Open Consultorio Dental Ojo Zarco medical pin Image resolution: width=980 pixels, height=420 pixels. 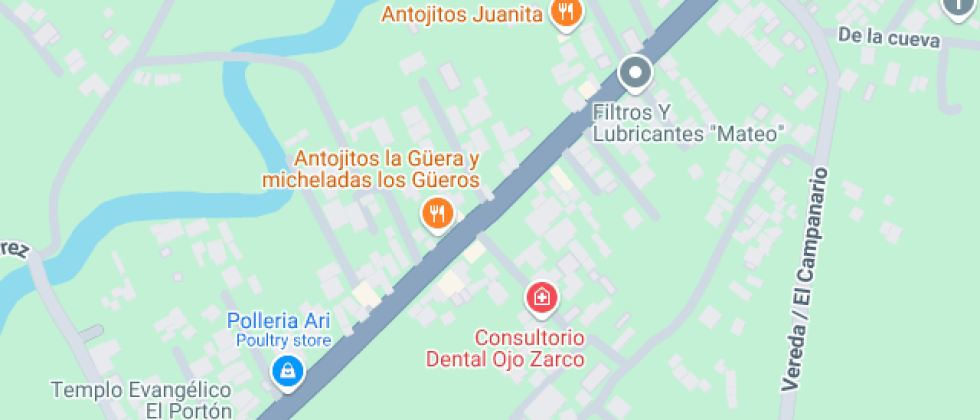542,298
